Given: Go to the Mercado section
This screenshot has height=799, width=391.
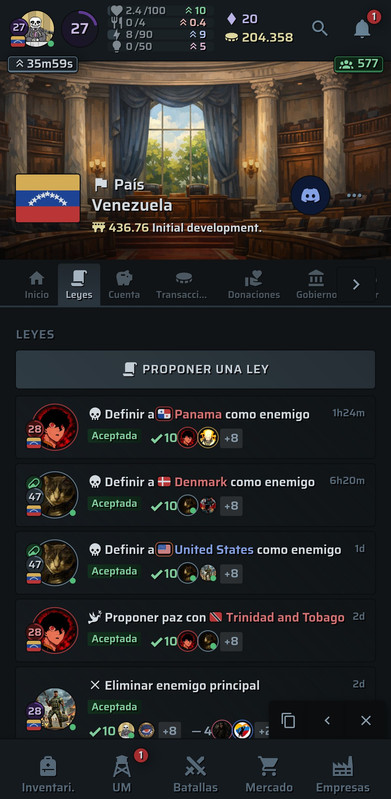Looking at the screenshot, I should [x=269, y=774].
